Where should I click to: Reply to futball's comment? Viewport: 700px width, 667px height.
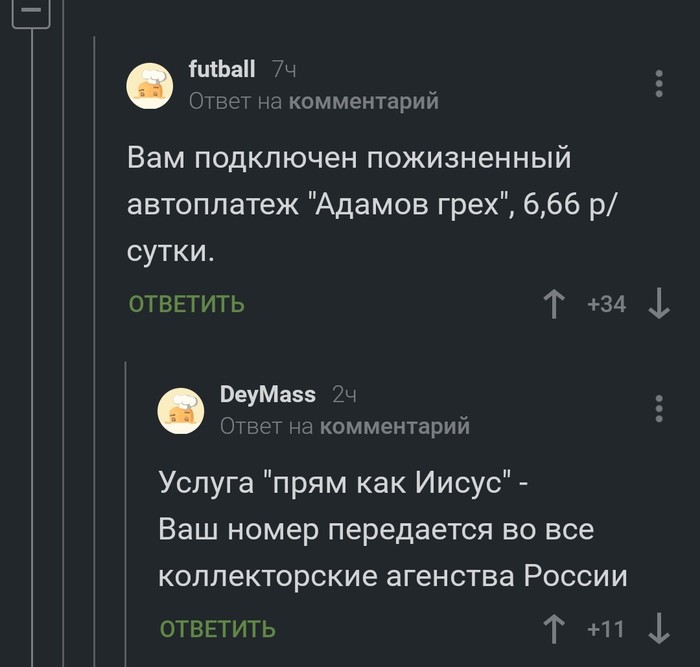186,304
